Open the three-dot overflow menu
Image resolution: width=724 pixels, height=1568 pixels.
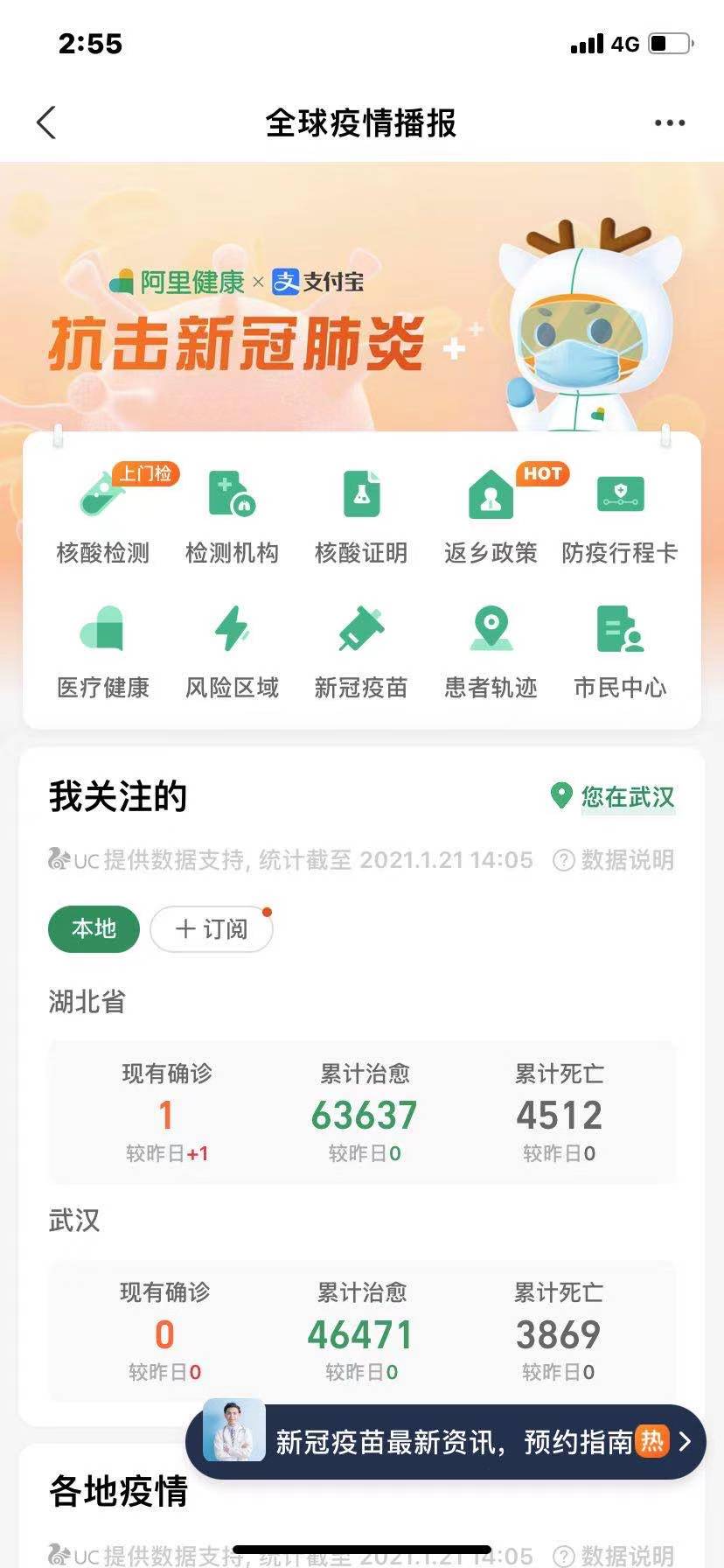point(669,122)
